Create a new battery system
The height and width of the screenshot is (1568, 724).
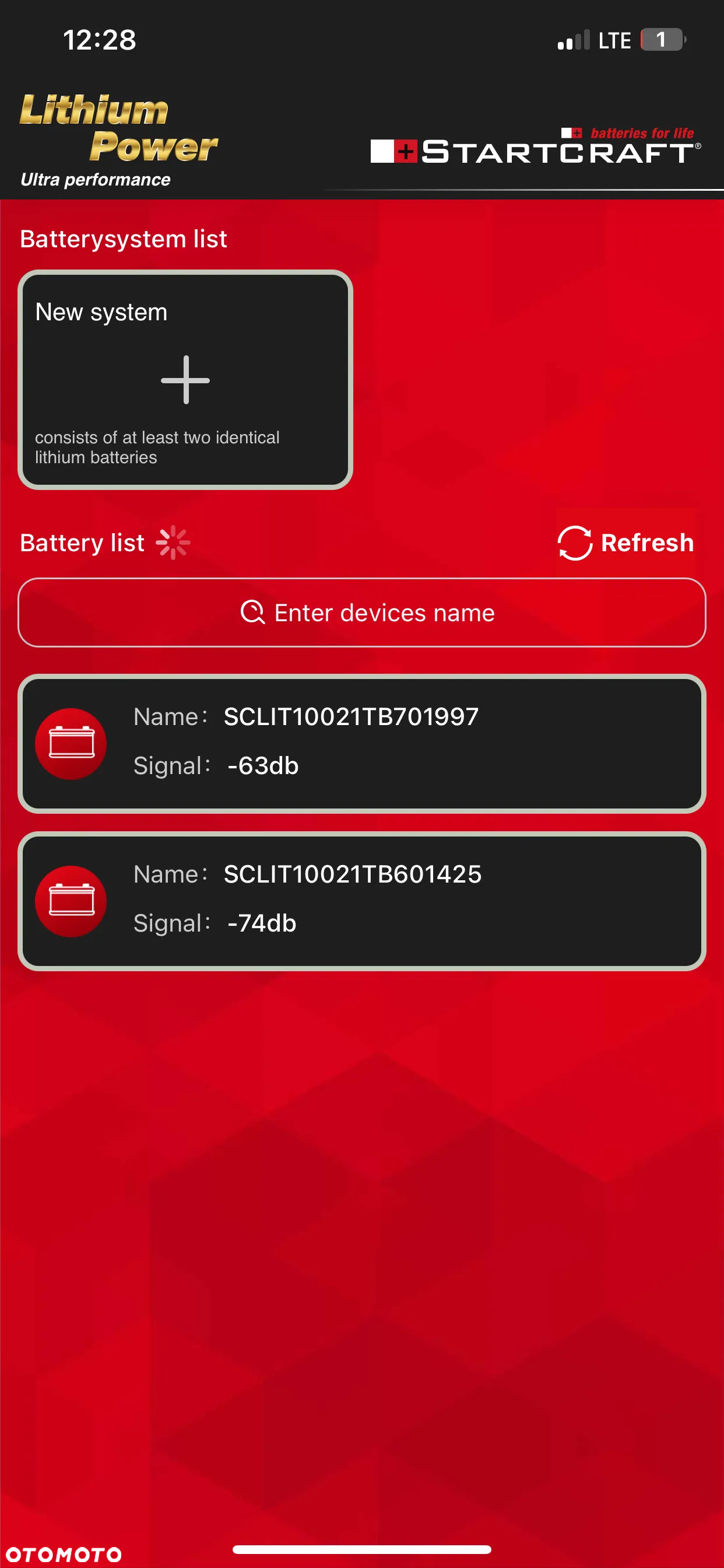[185, 380]
